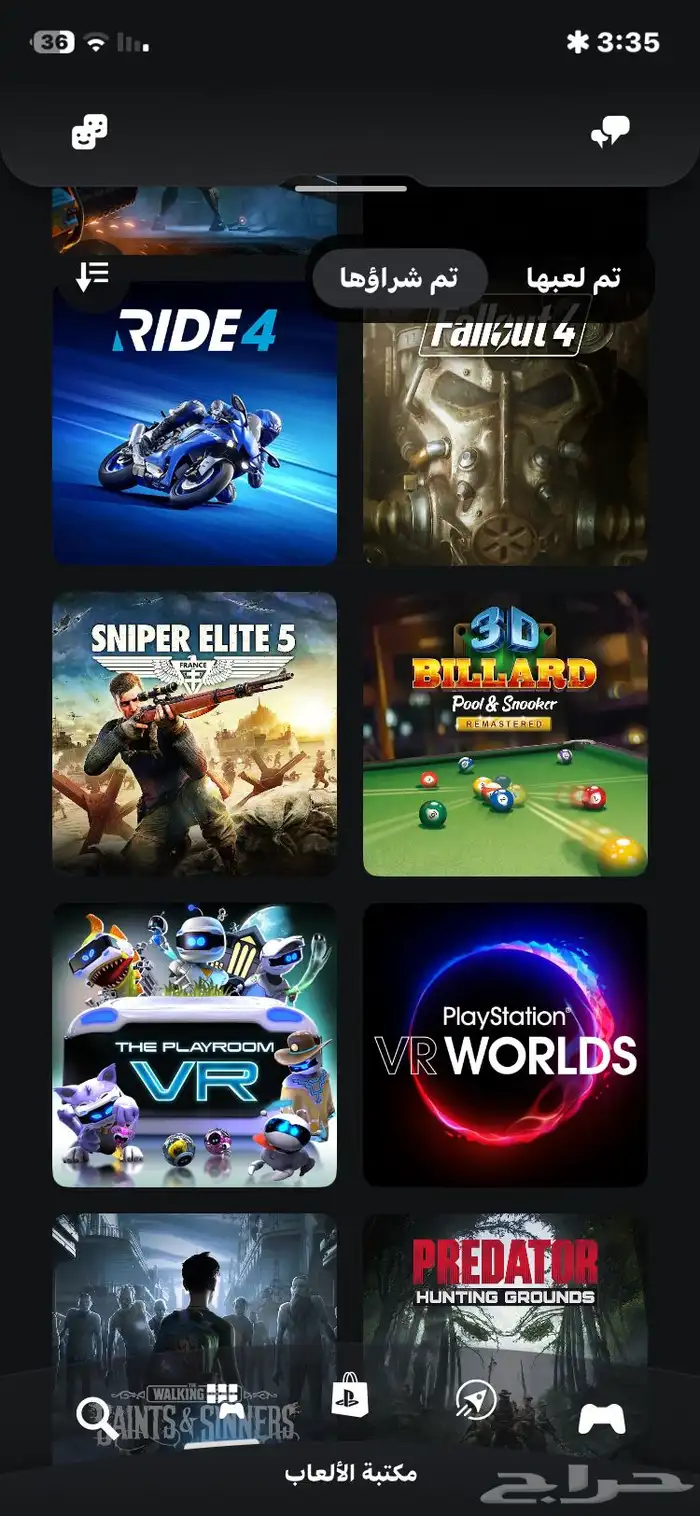Open the Sniper Elite 5 game tile
The height and width of the screenshot is (1516, 700).
[x=194, y=734]
